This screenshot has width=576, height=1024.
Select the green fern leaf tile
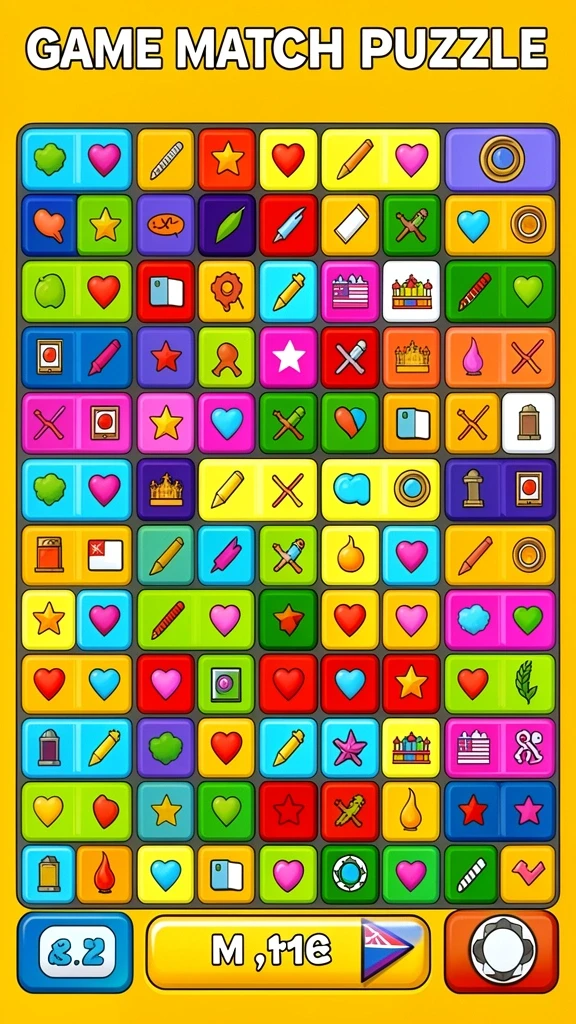coord(528,683)
